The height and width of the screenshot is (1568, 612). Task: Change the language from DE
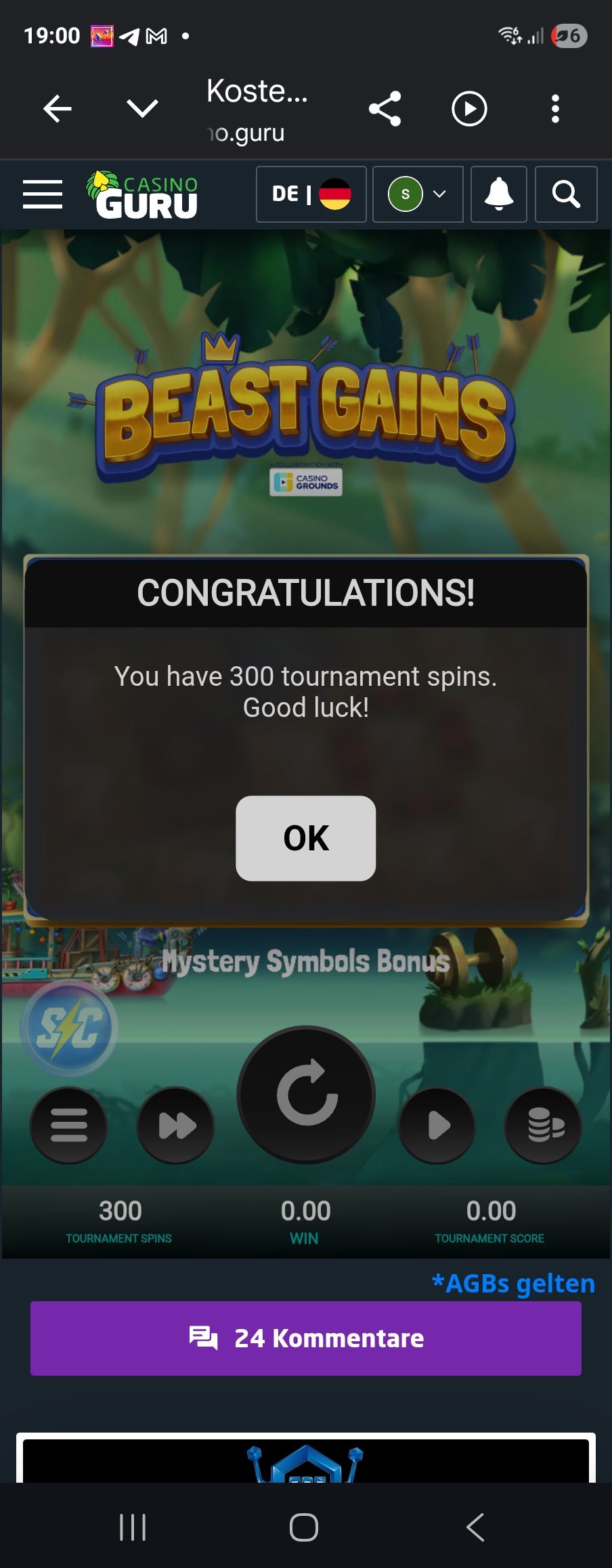click(x=311, y=194)
